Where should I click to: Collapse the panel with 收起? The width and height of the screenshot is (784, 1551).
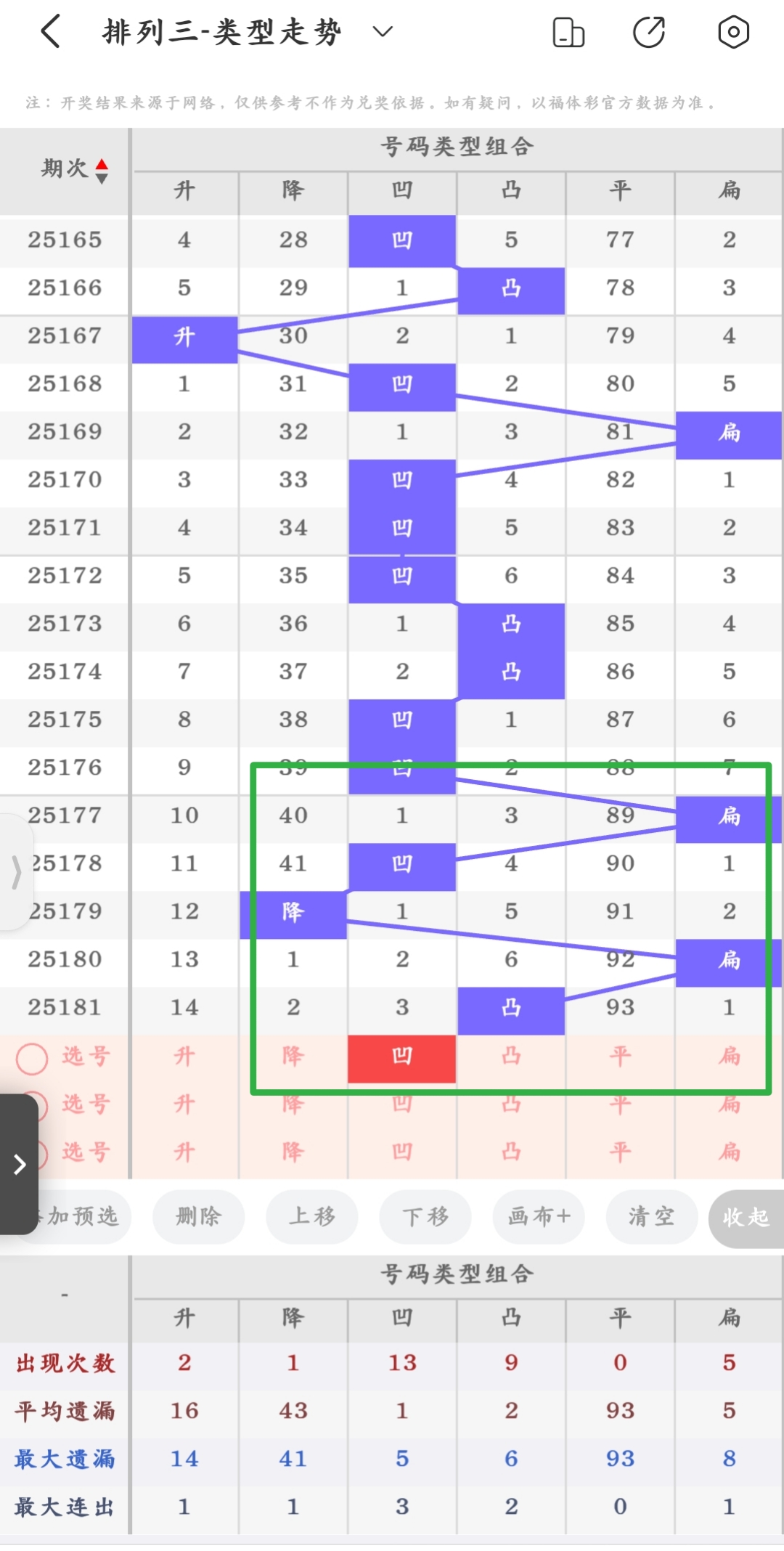click(x=746, y=1218)
